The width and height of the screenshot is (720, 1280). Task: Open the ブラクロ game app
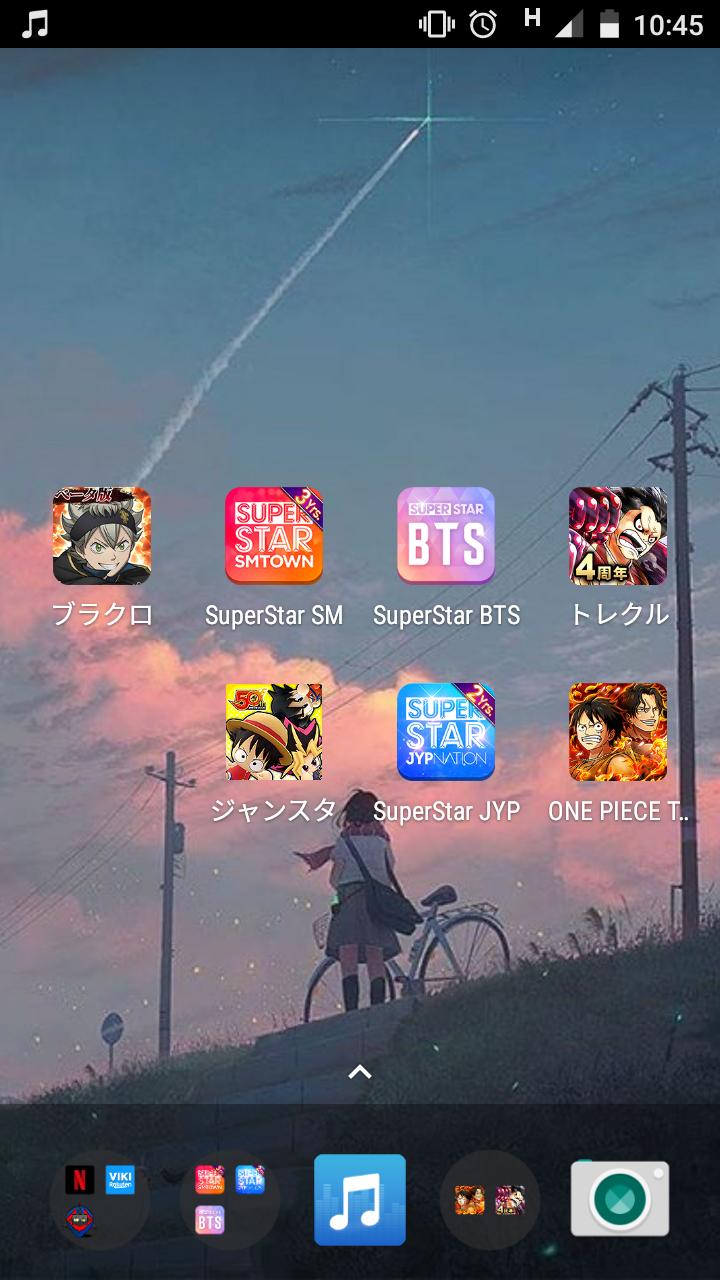pos(102,536)
